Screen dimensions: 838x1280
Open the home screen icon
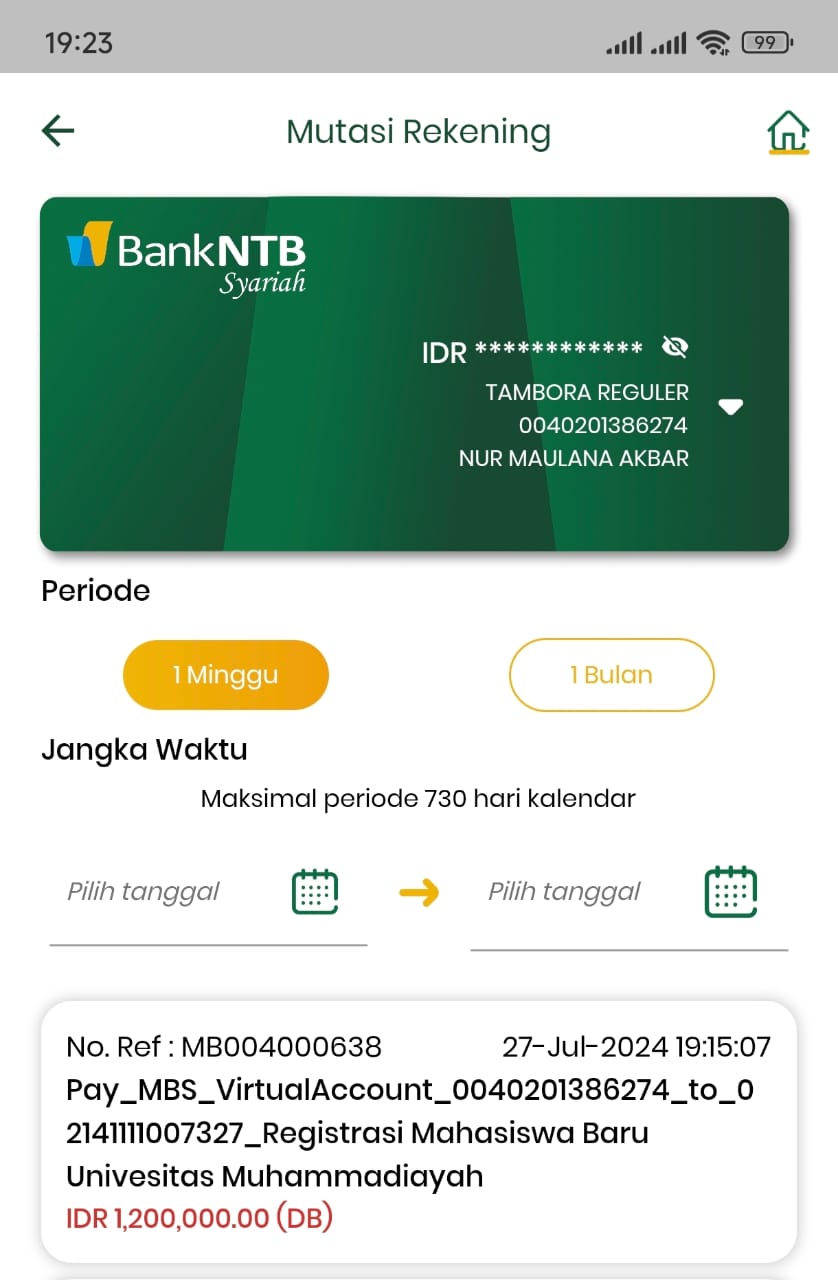coord(787,131)
